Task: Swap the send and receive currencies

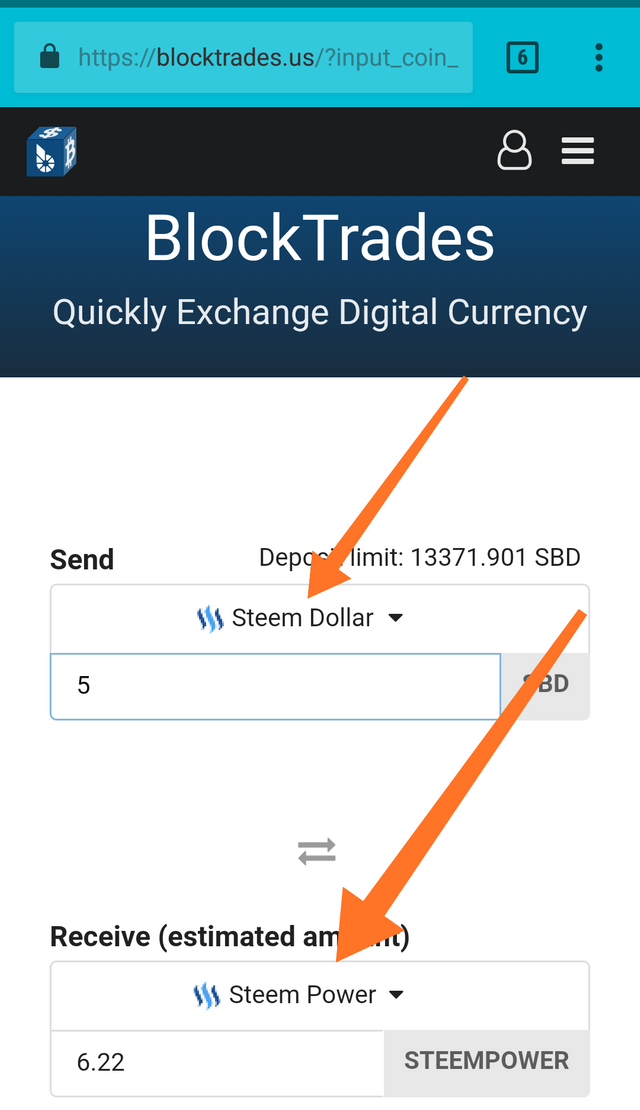Action: coord(317,852)
